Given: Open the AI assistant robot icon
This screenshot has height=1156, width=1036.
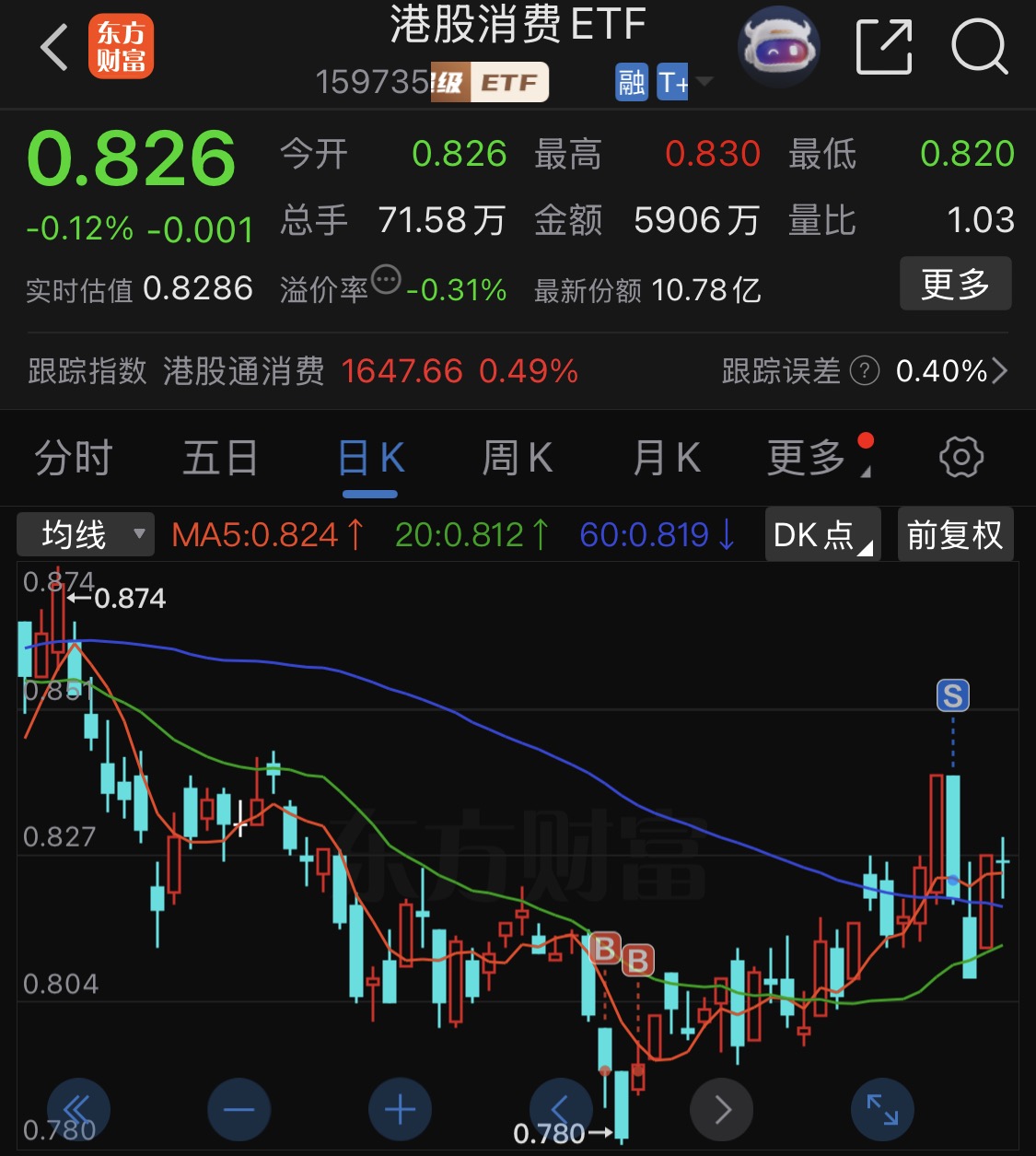Looking at the screenshot, I should pyautogui.click(x=779, y=46).
